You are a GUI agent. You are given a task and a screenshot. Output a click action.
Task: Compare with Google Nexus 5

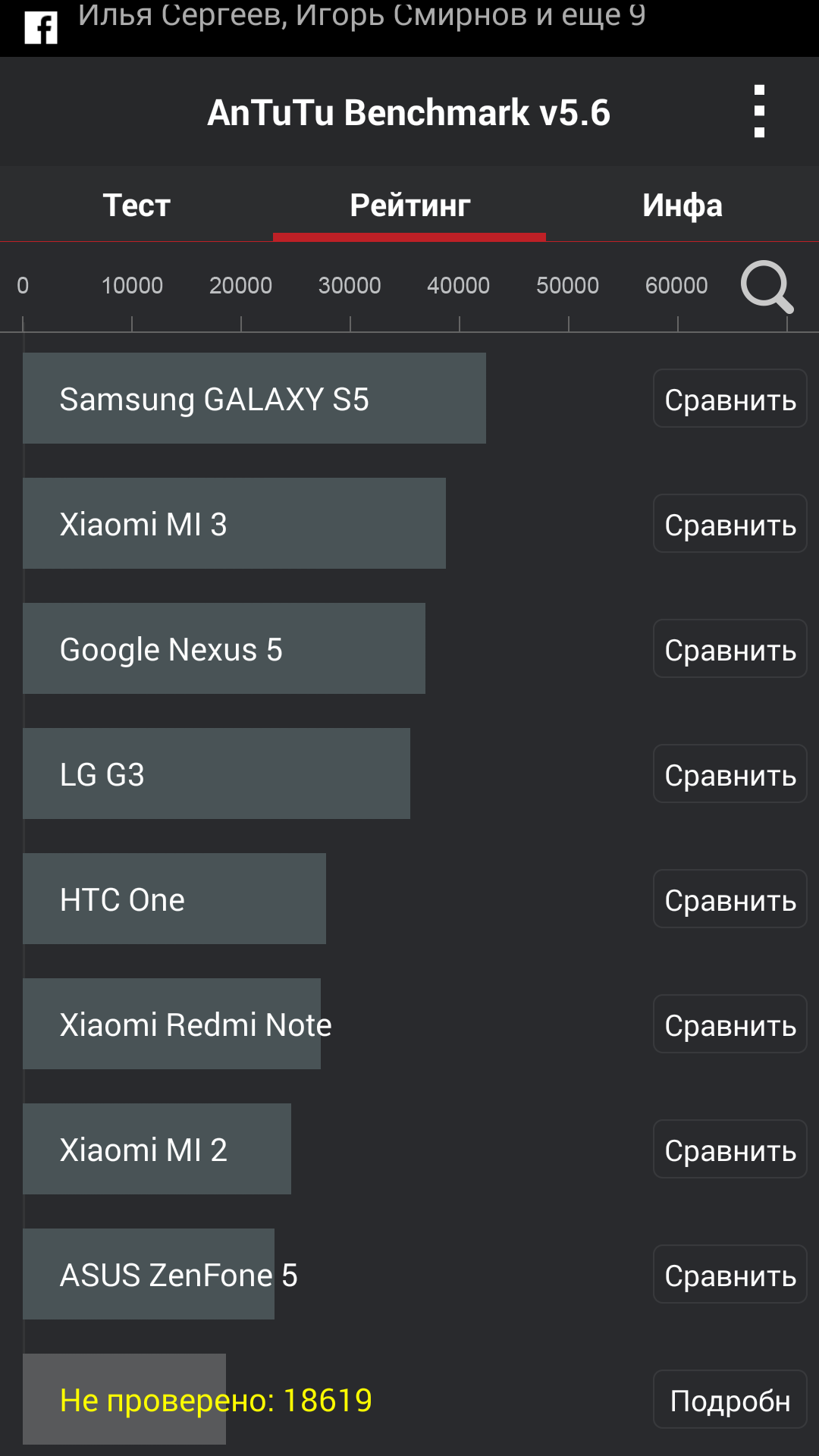tap(730, 649)
